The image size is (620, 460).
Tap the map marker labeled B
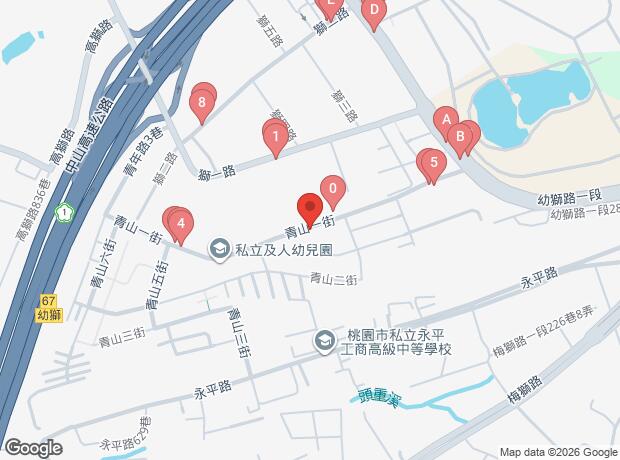coord(459,137)
